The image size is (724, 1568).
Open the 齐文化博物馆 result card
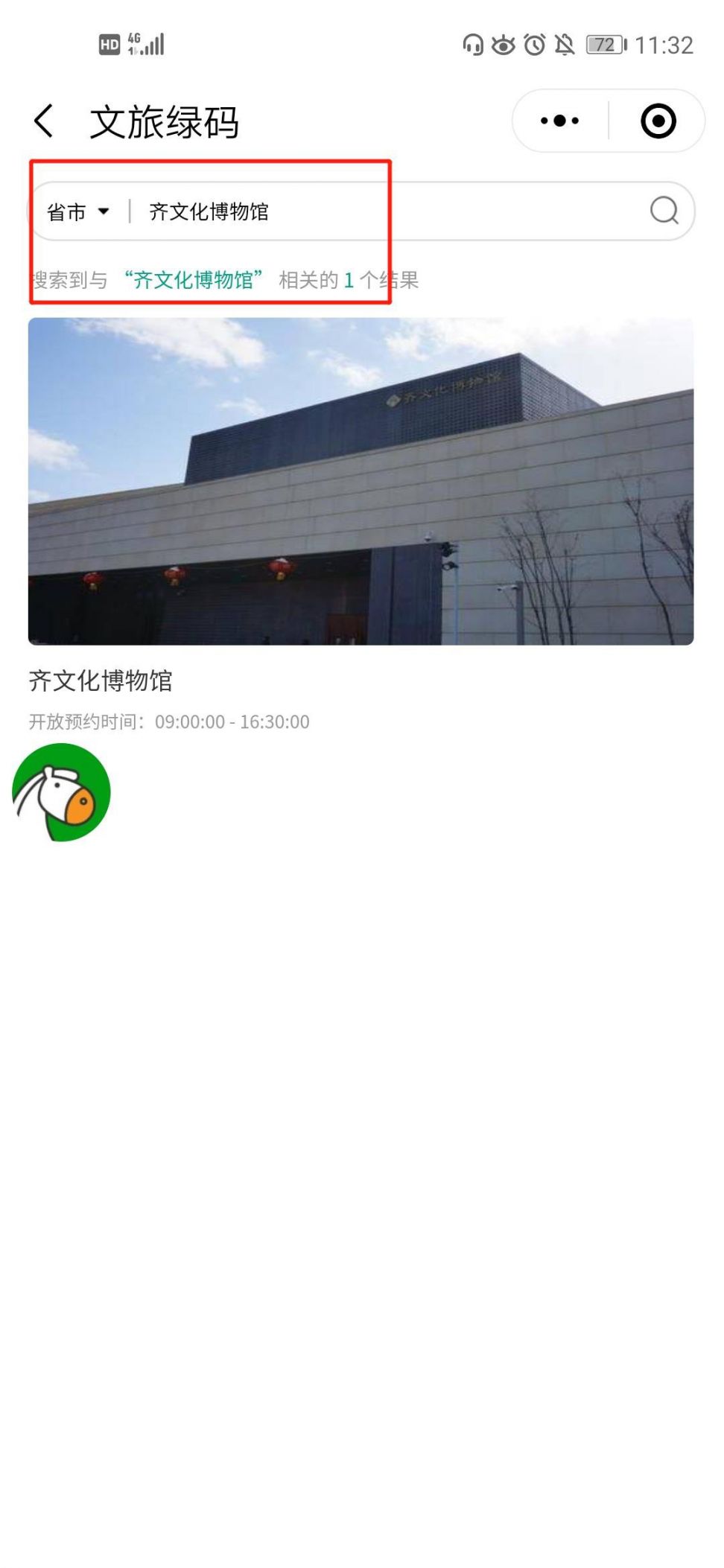[x=361, y=482]
